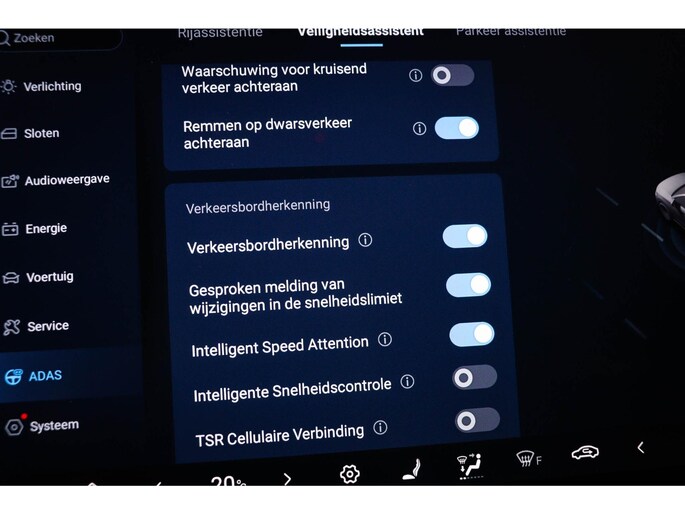Screen dimensions: 685x514
Task: Show info for Intelligent Speed Attention
Action: (385, 340)
